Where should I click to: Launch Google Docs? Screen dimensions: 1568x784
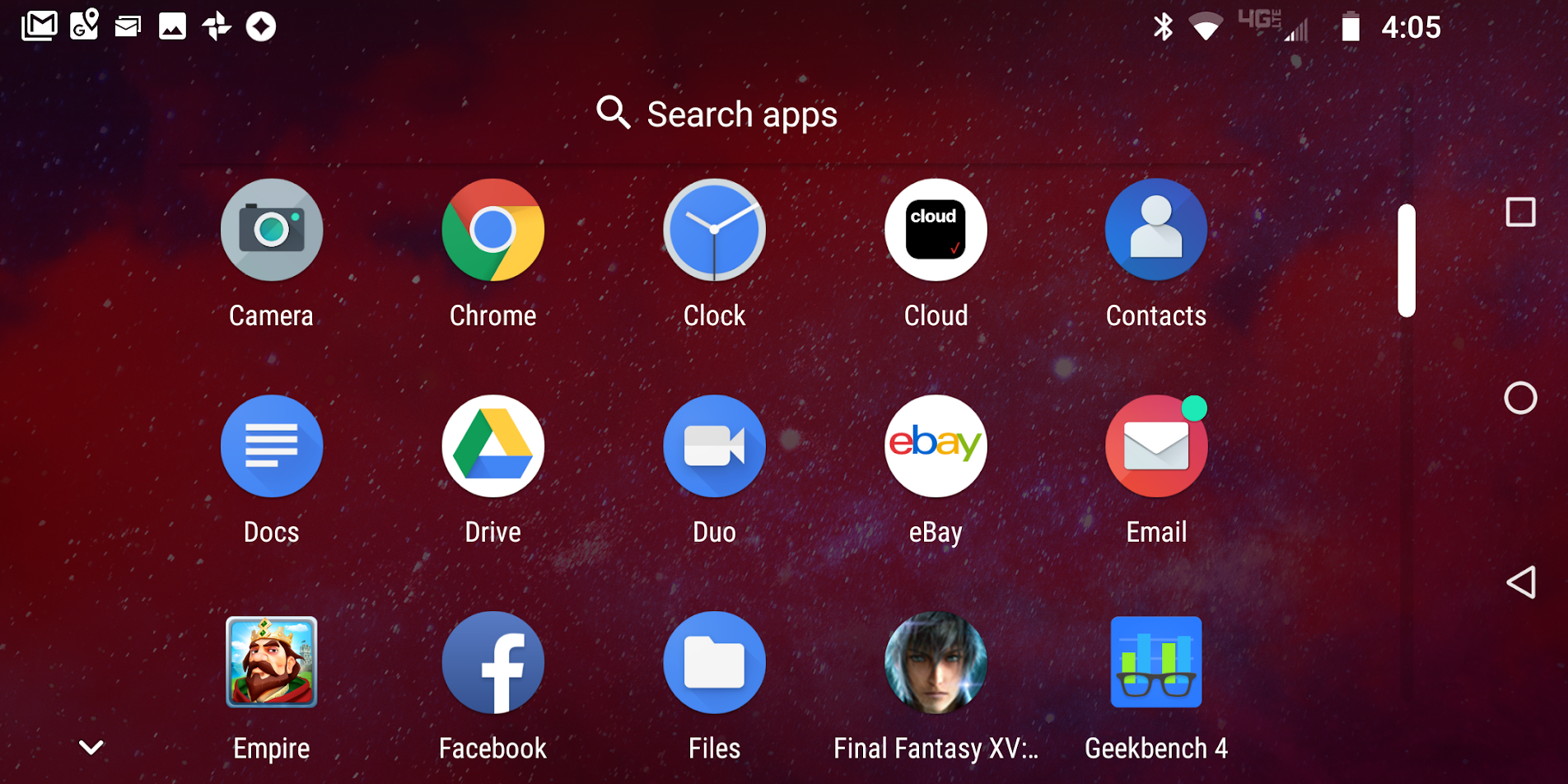(x=272, y=446)
